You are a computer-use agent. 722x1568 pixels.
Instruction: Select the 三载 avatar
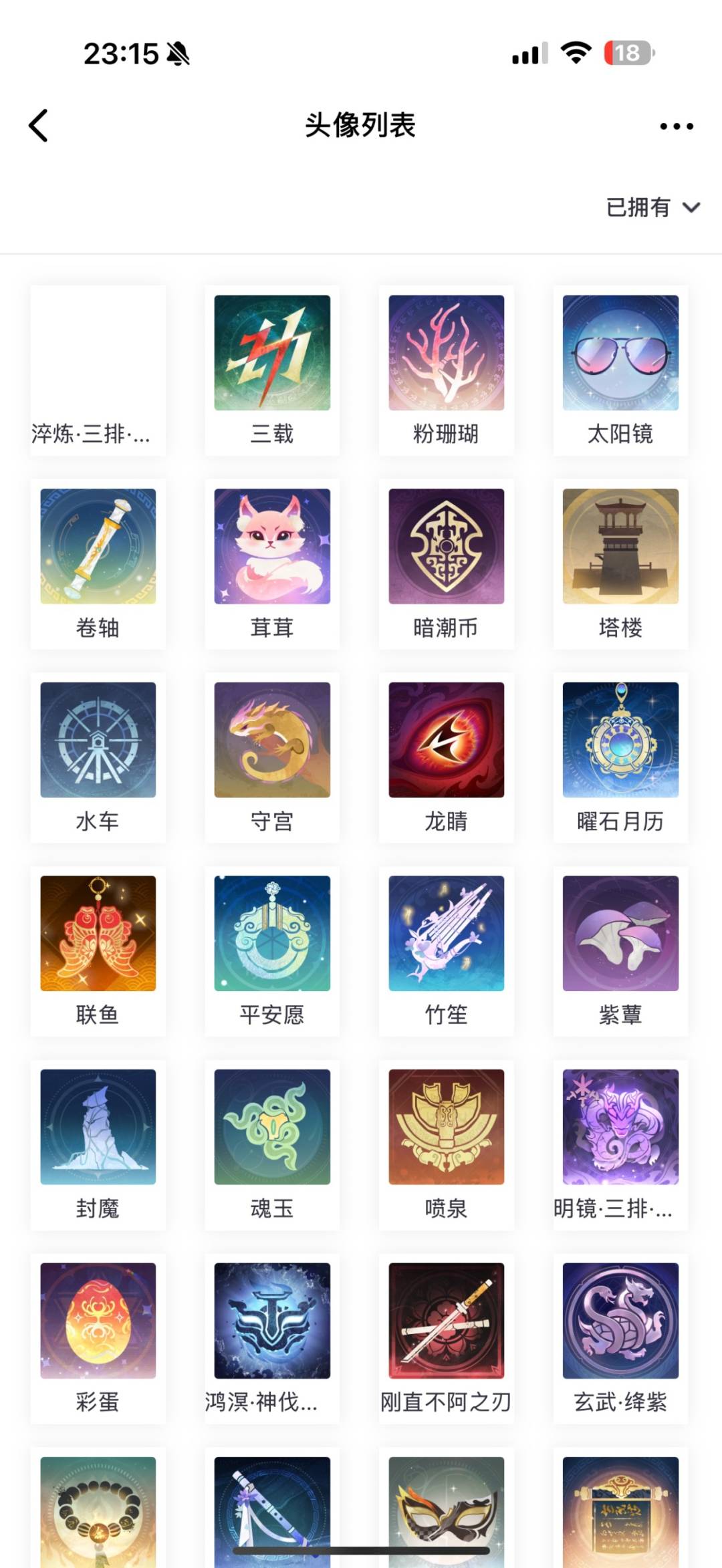click(x=272, y=353)
